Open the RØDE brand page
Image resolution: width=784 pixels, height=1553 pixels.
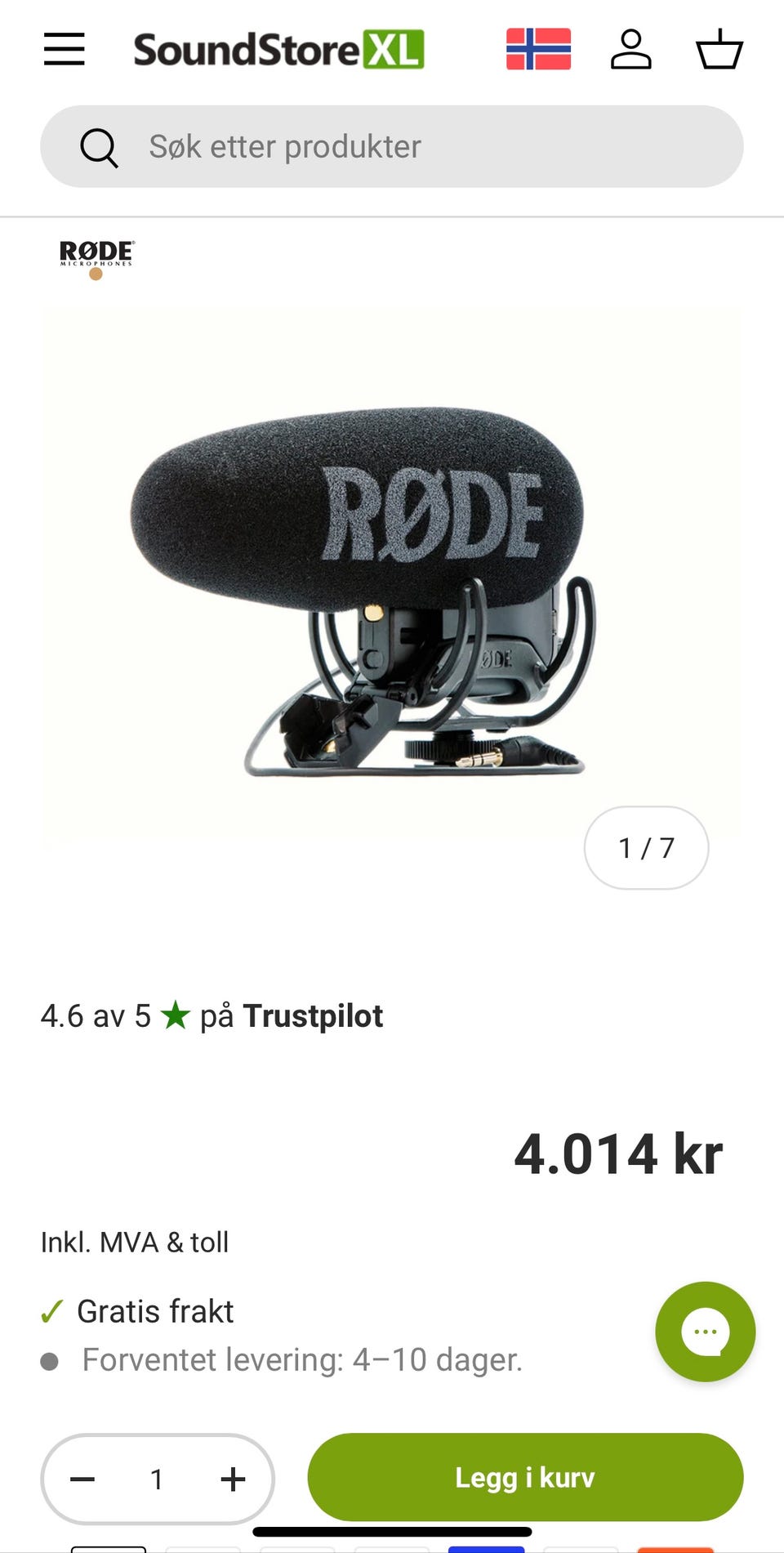(x=96, y=257)
